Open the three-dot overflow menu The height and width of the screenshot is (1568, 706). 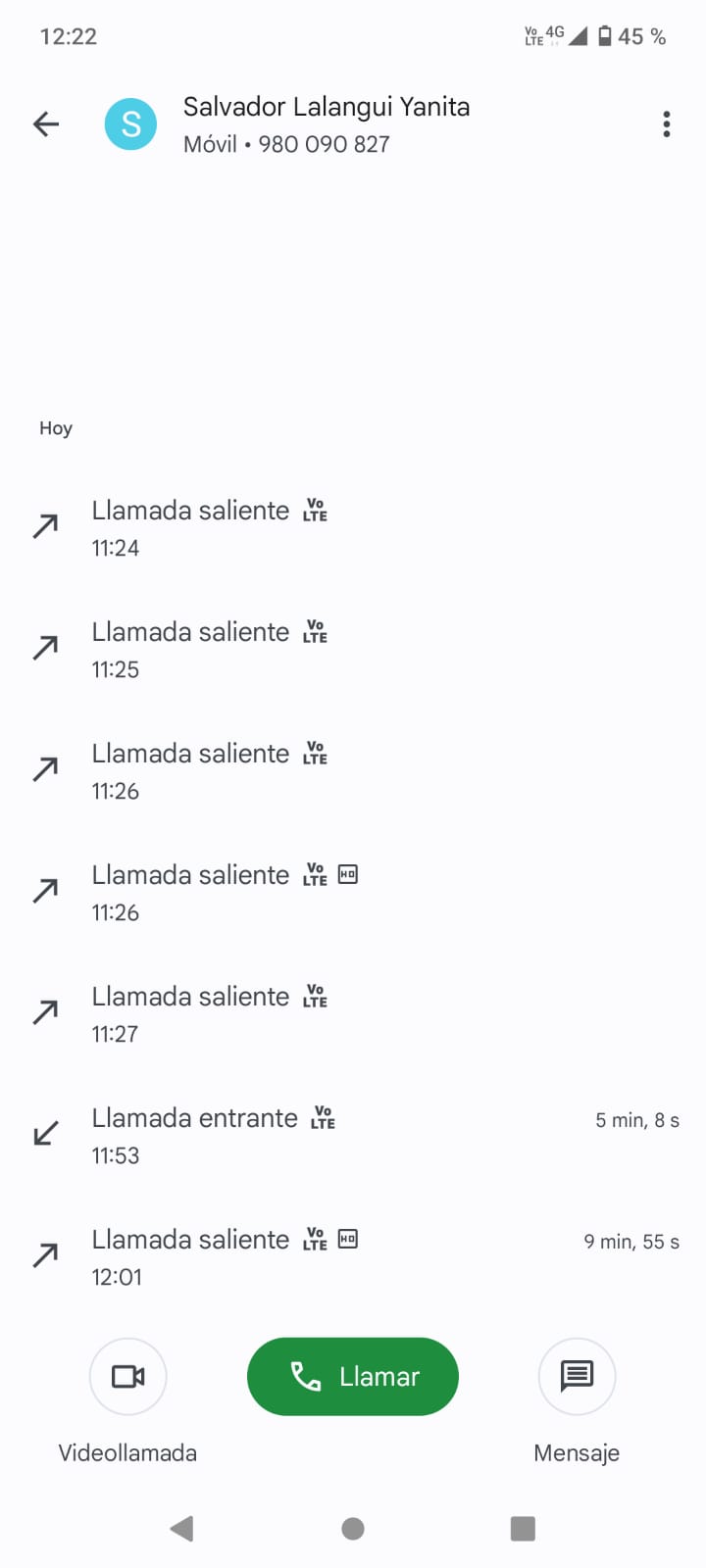pyautogui.click(x=667, y=124)
